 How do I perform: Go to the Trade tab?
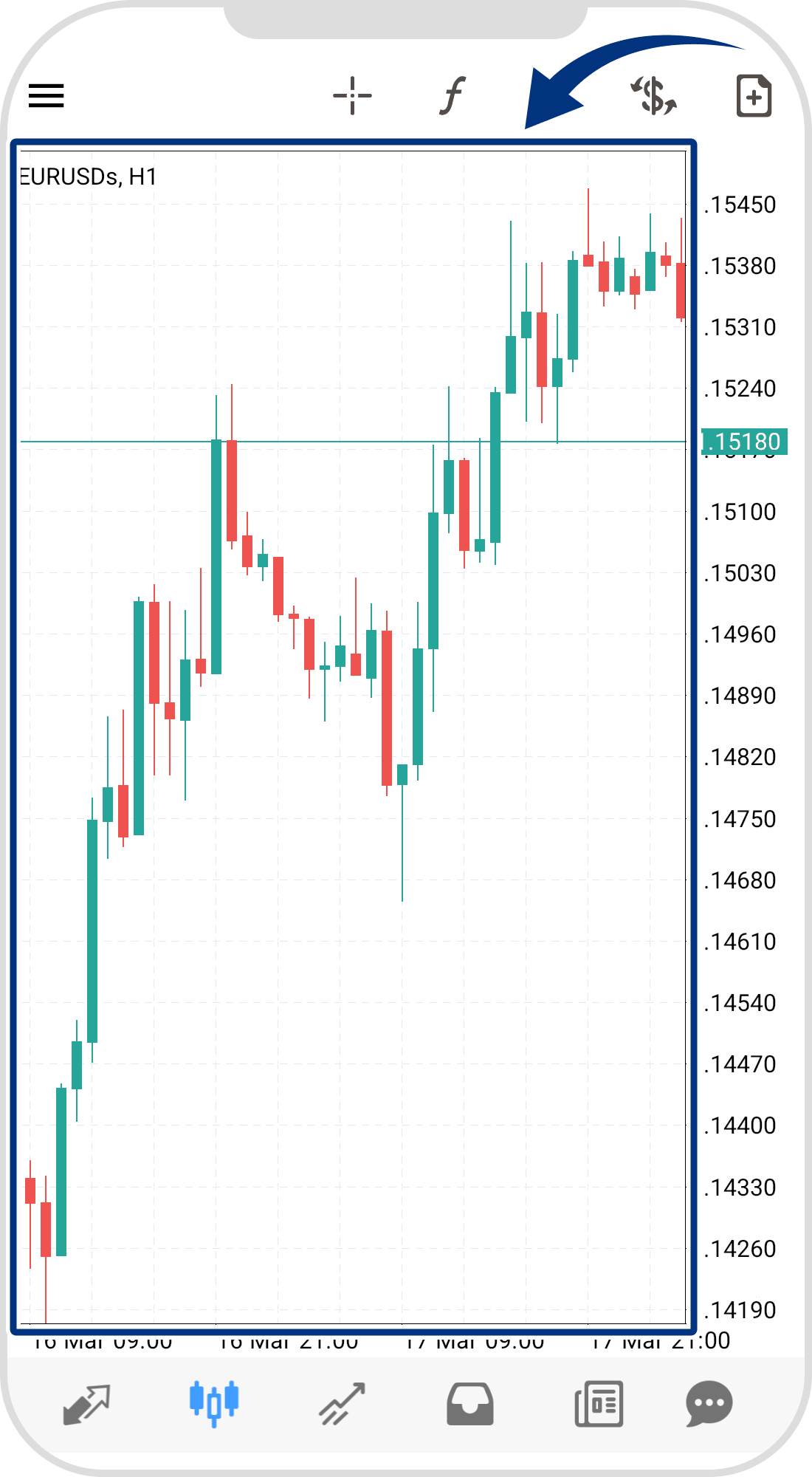342,1403
